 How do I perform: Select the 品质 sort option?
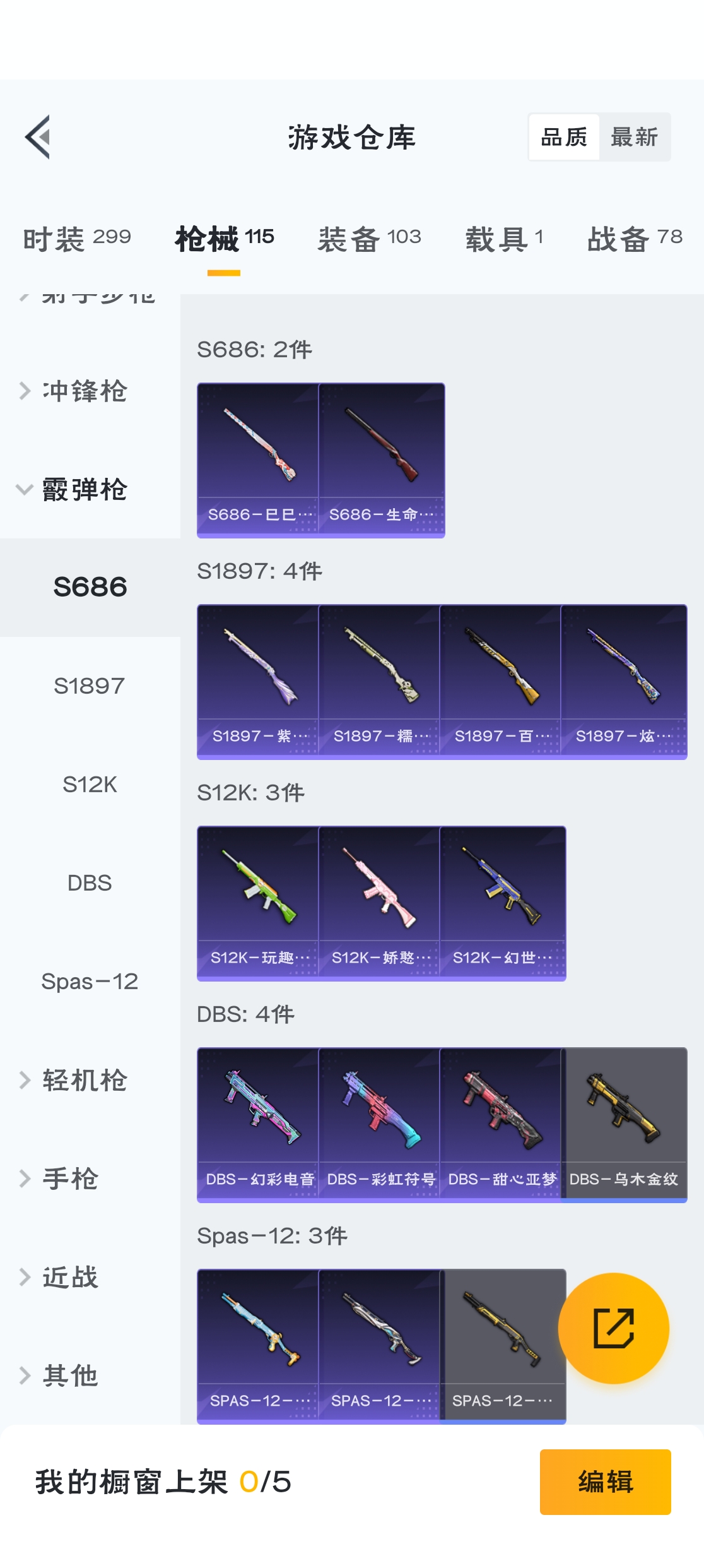coord(564,137)
